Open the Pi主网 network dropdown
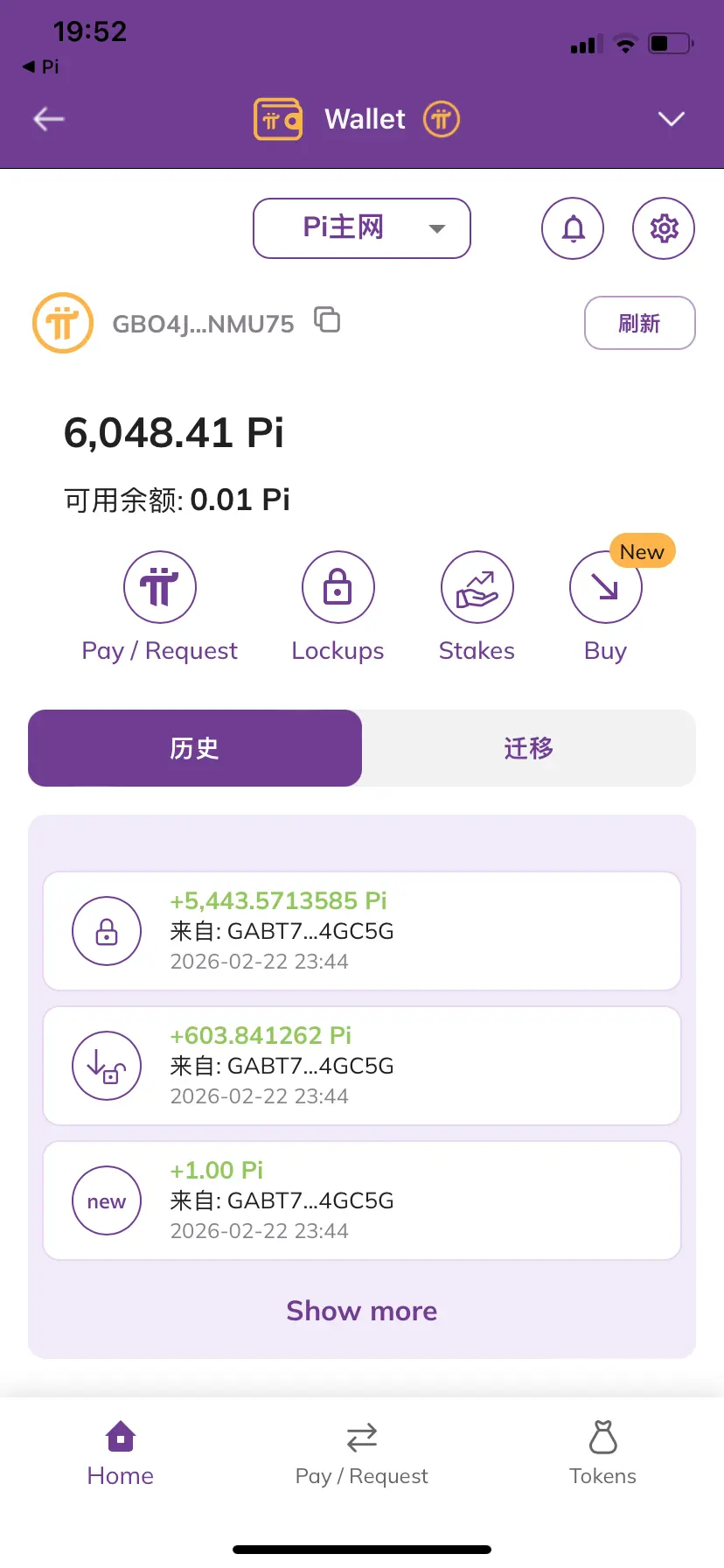 click(x=362, y=228)
